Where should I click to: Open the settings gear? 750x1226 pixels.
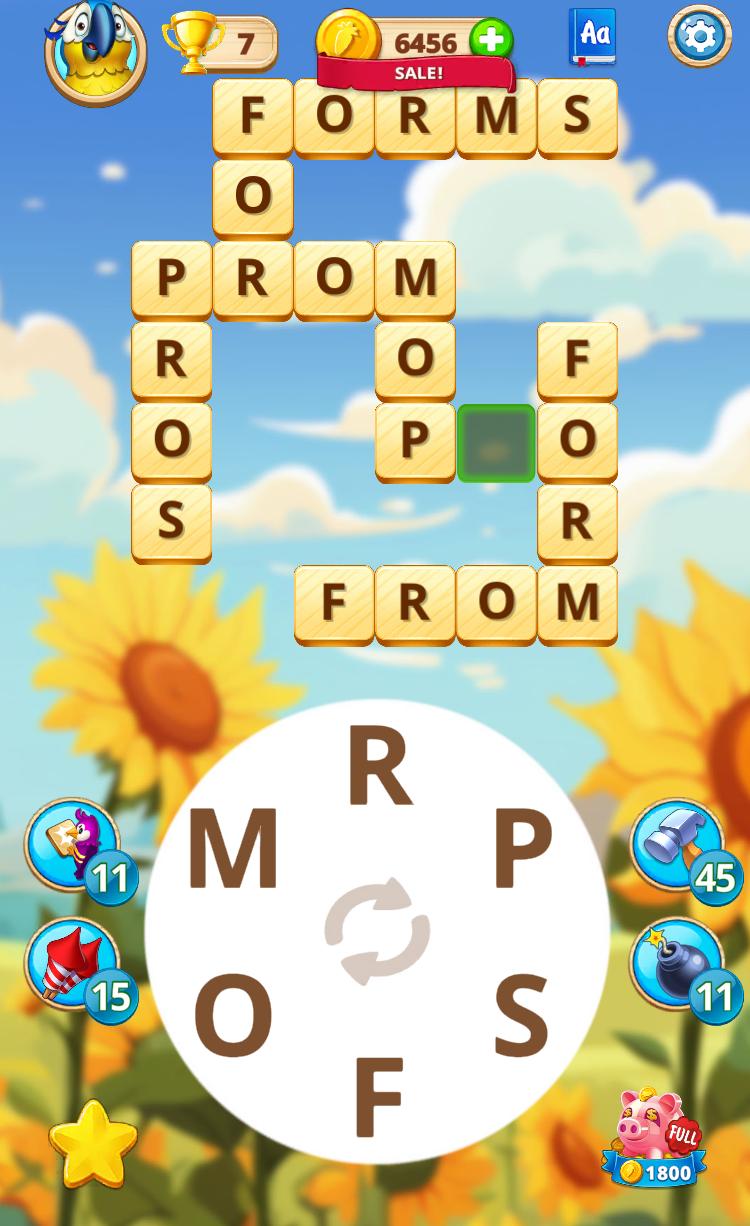(x=700, y=37)
